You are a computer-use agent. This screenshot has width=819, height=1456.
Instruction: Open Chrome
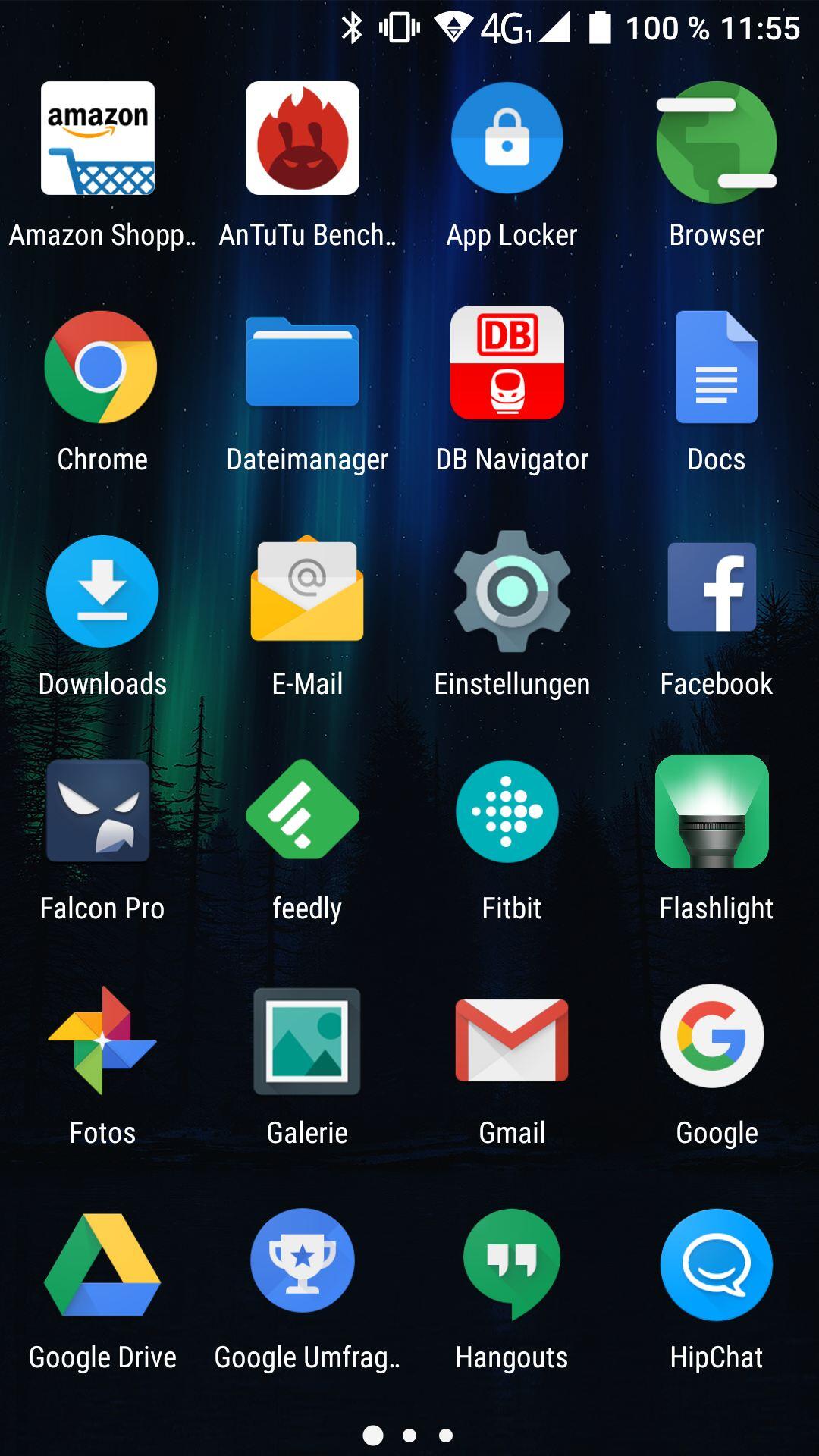[x=101, y=367]
